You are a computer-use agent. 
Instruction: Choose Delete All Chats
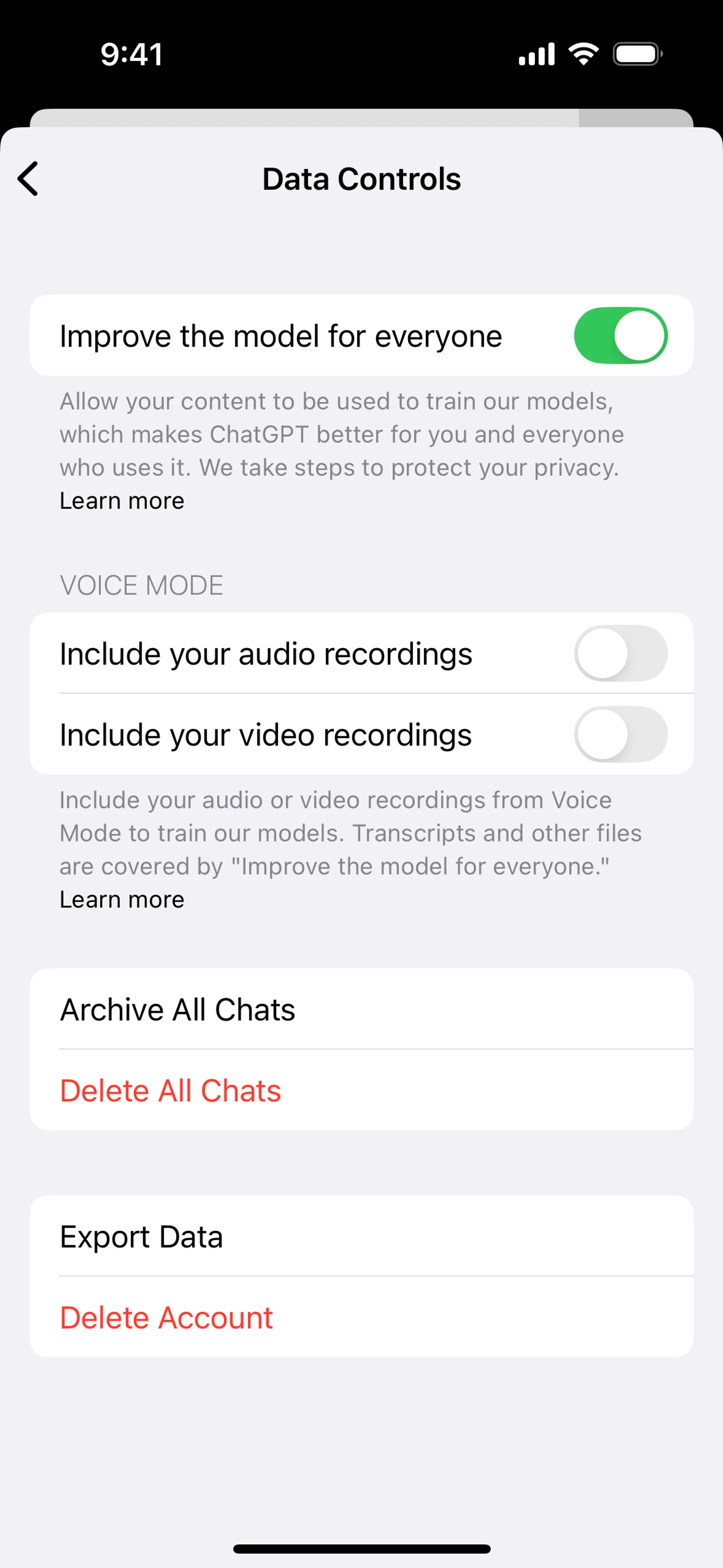pos(171,1091)
